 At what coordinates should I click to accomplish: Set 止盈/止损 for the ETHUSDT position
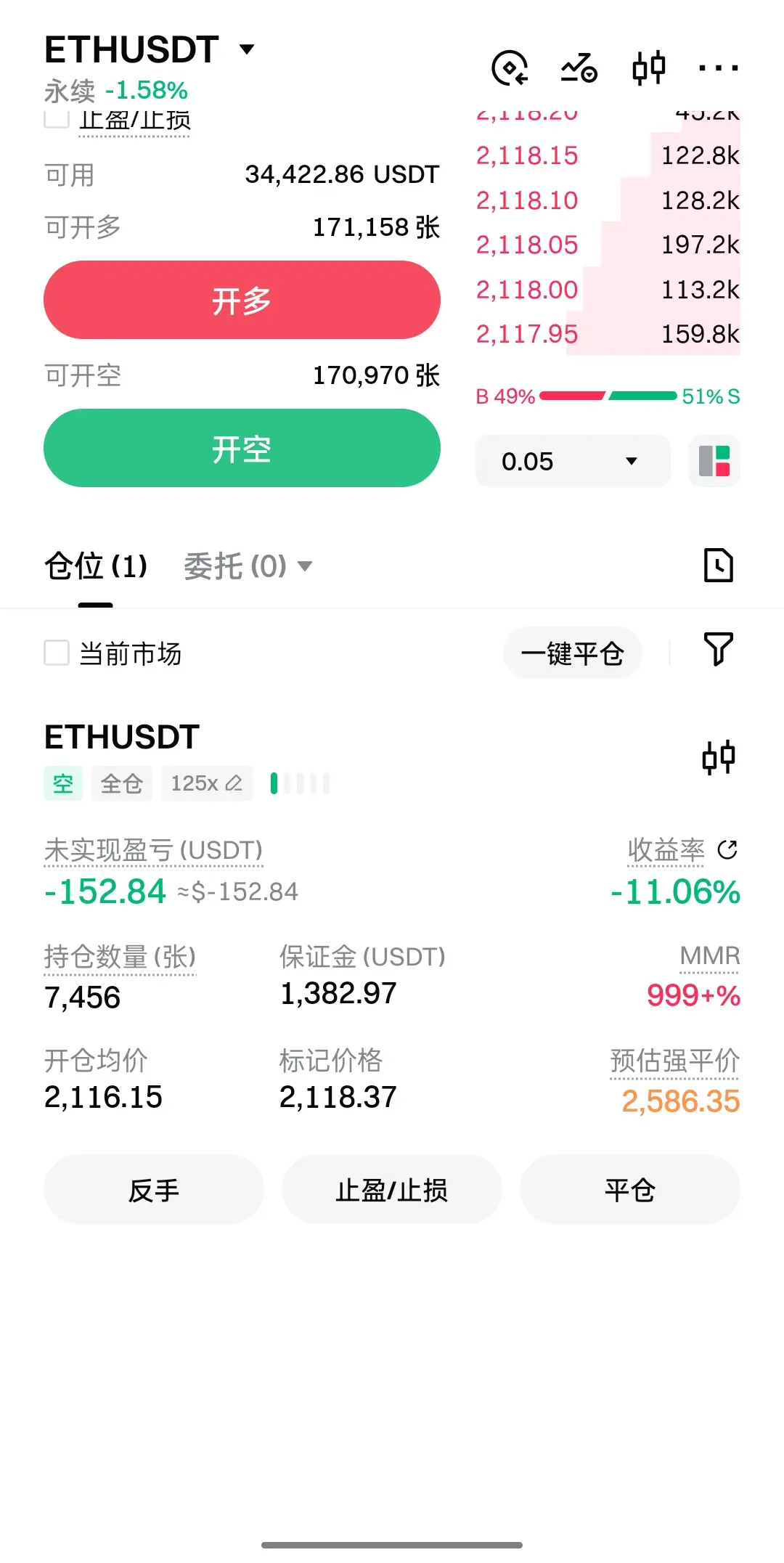click(392, 1189)
